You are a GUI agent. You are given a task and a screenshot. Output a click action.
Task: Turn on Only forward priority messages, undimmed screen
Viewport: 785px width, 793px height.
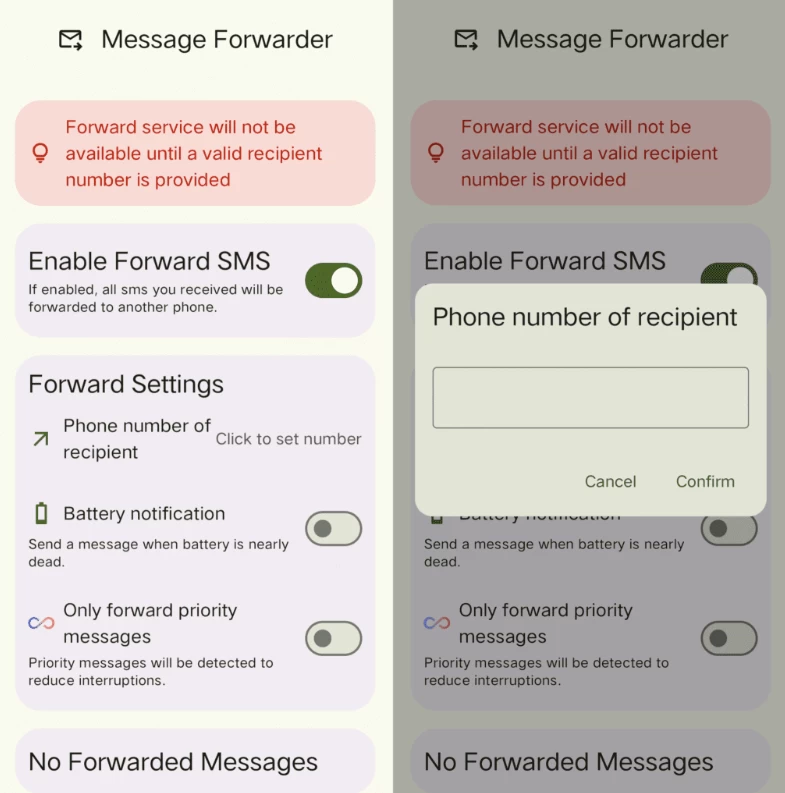(x=333, y=638)
